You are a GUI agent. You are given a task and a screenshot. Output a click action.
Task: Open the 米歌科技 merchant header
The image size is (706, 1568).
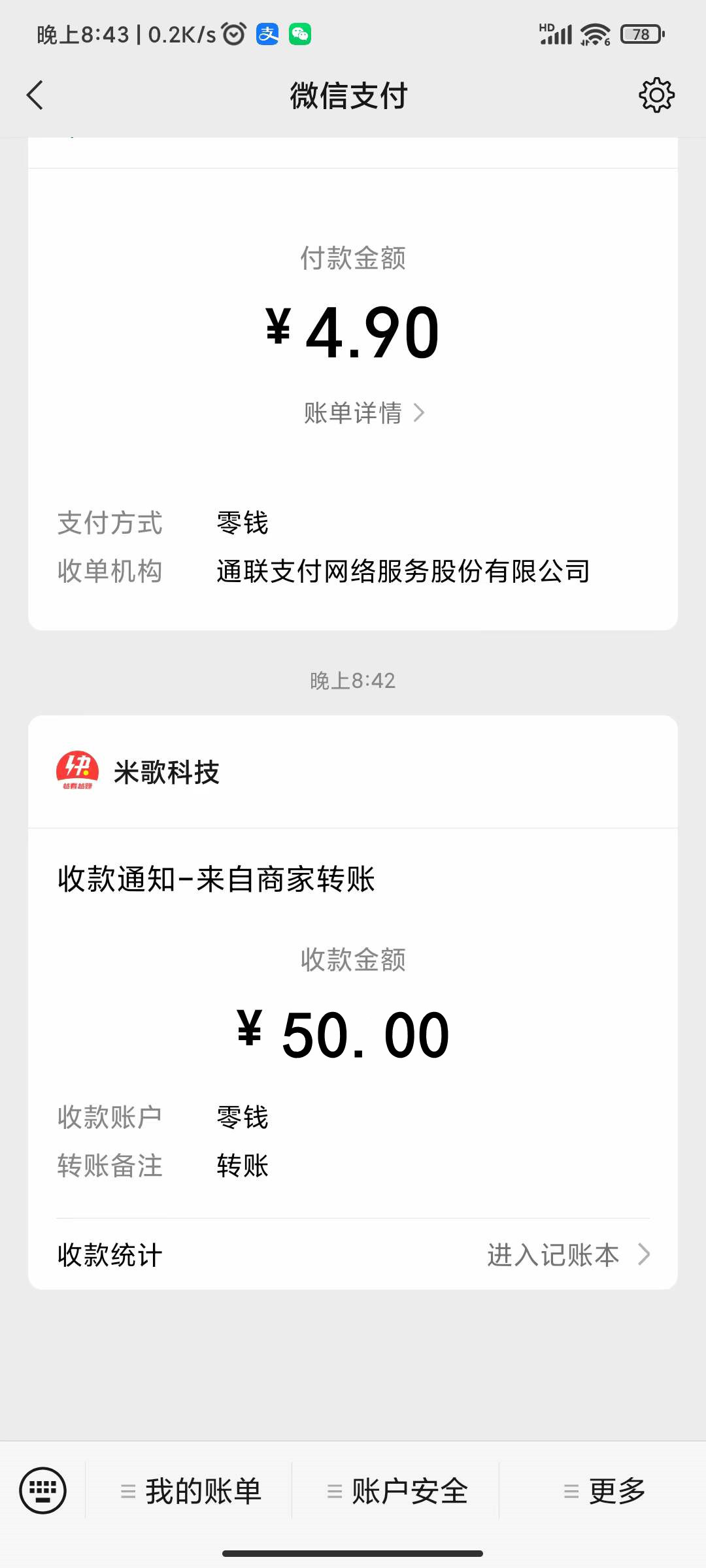(x=167, y=772)
